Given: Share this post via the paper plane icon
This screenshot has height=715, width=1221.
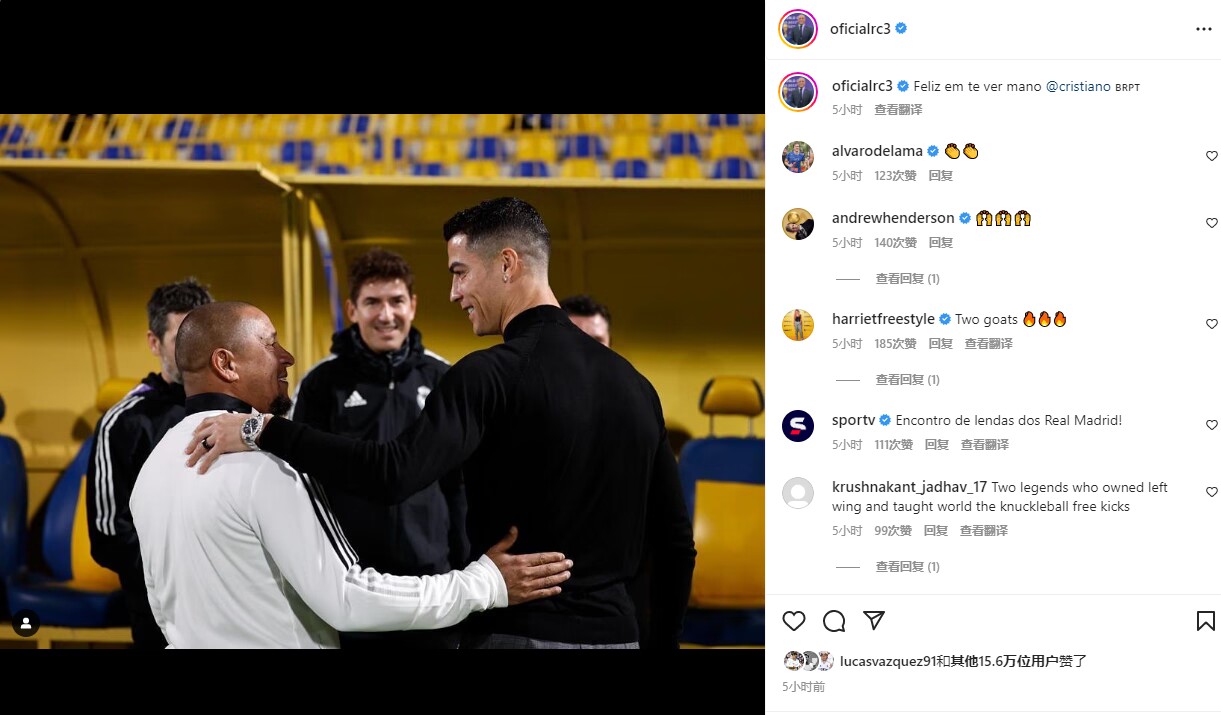Looking at the screenshot, I should (x=874, y=621).
